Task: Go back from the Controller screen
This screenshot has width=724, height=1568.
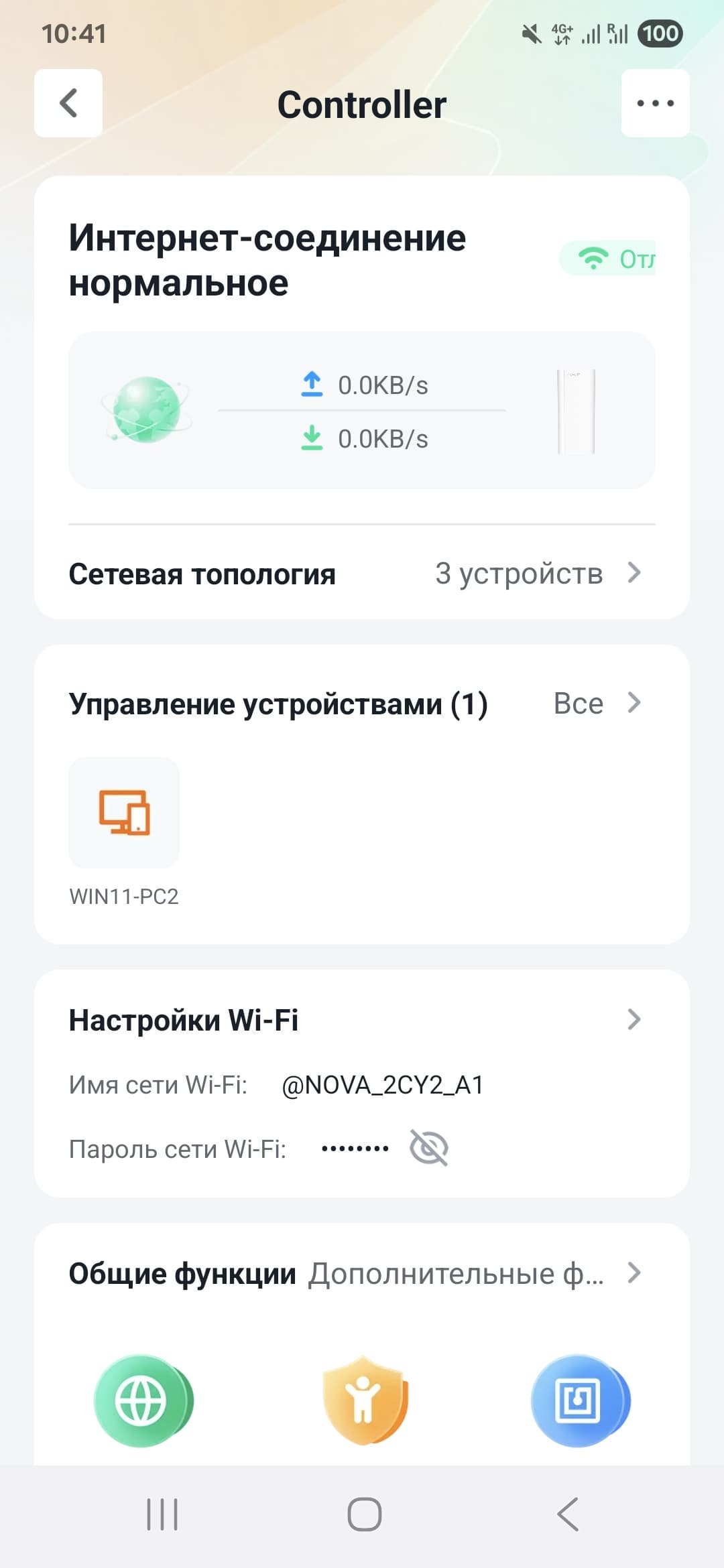Action: point(68,103)
